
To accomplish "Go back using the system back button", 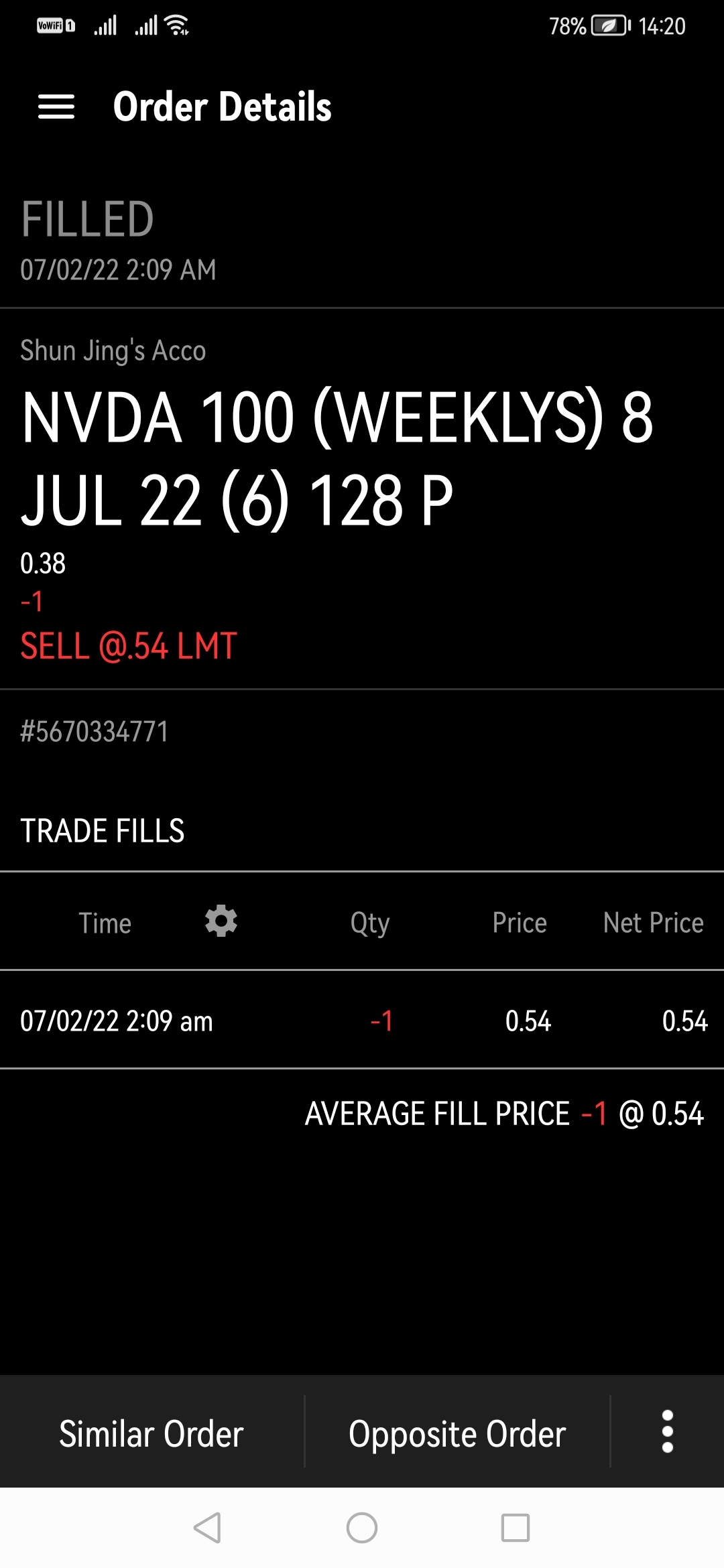I will [207, 1528].
